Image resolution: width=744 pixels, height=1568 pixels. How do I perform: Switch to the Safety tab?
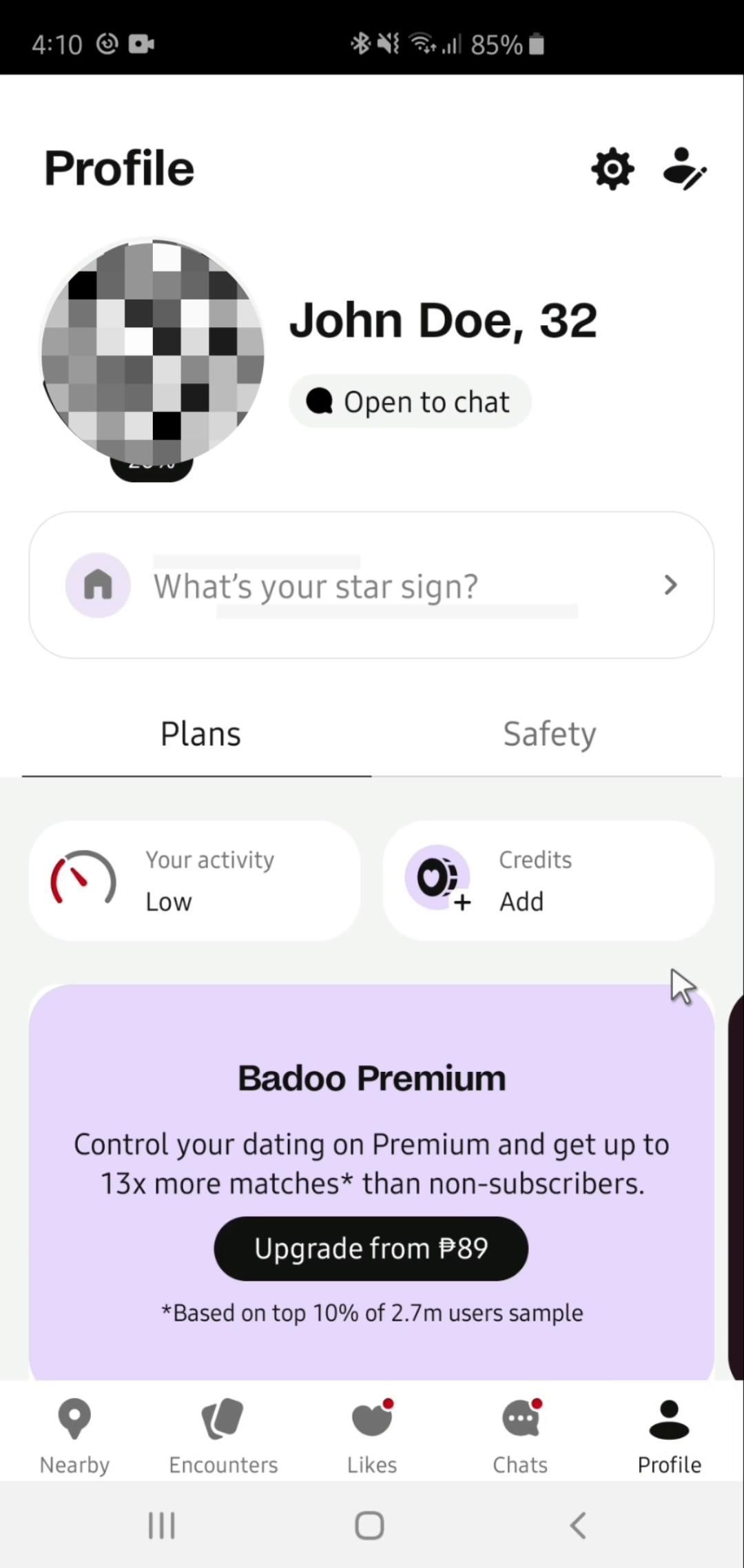(549, 734)
